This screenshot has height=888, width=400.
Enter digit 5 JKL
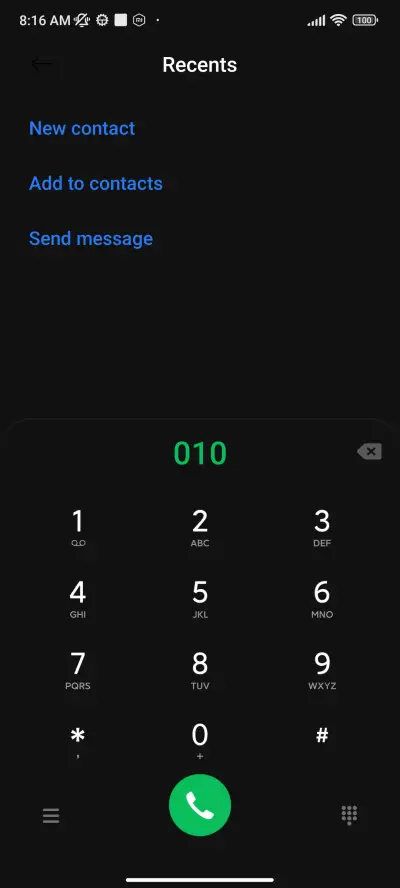pyautogui.click(x=200, y=600)
